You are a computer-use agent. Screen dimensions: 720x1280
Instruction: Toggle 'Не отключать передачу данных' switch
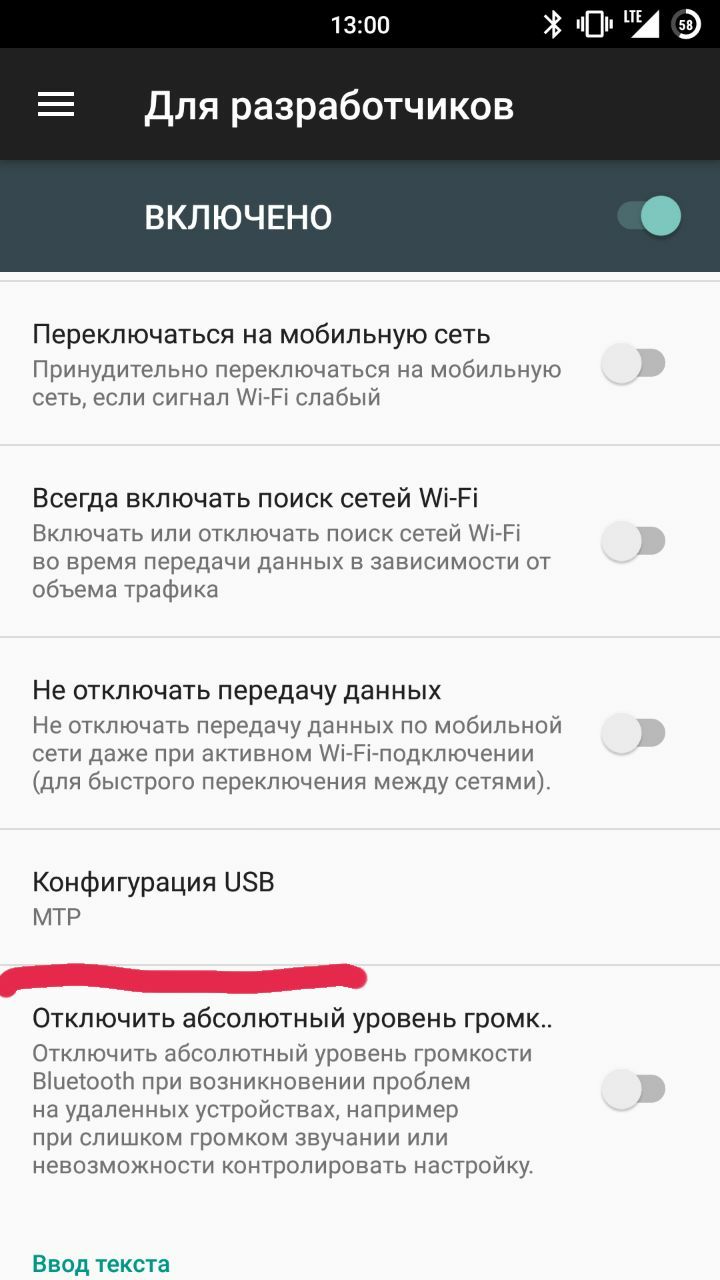[x=633, y=733]
